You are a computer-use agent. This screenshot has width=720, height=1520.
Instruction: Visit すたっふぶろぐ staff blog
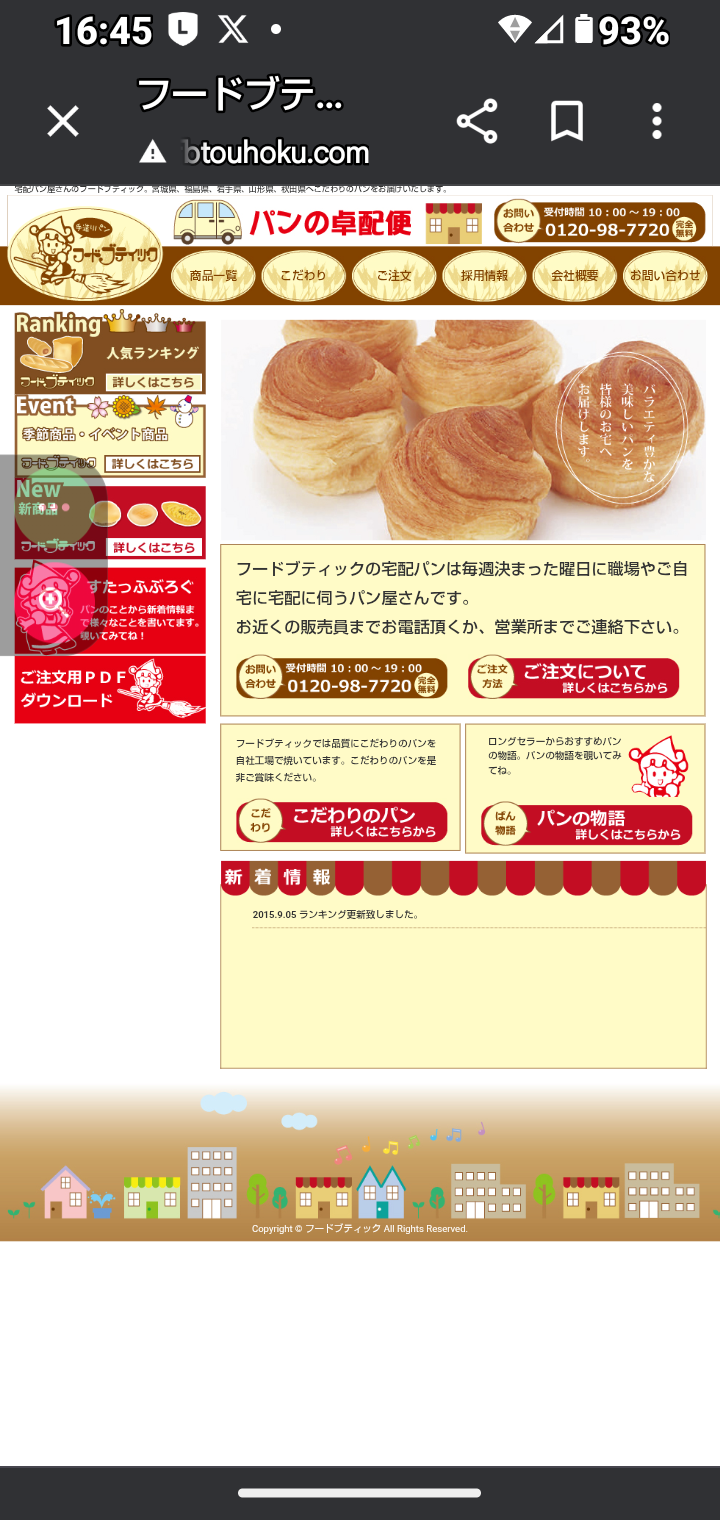coord(110,610)
